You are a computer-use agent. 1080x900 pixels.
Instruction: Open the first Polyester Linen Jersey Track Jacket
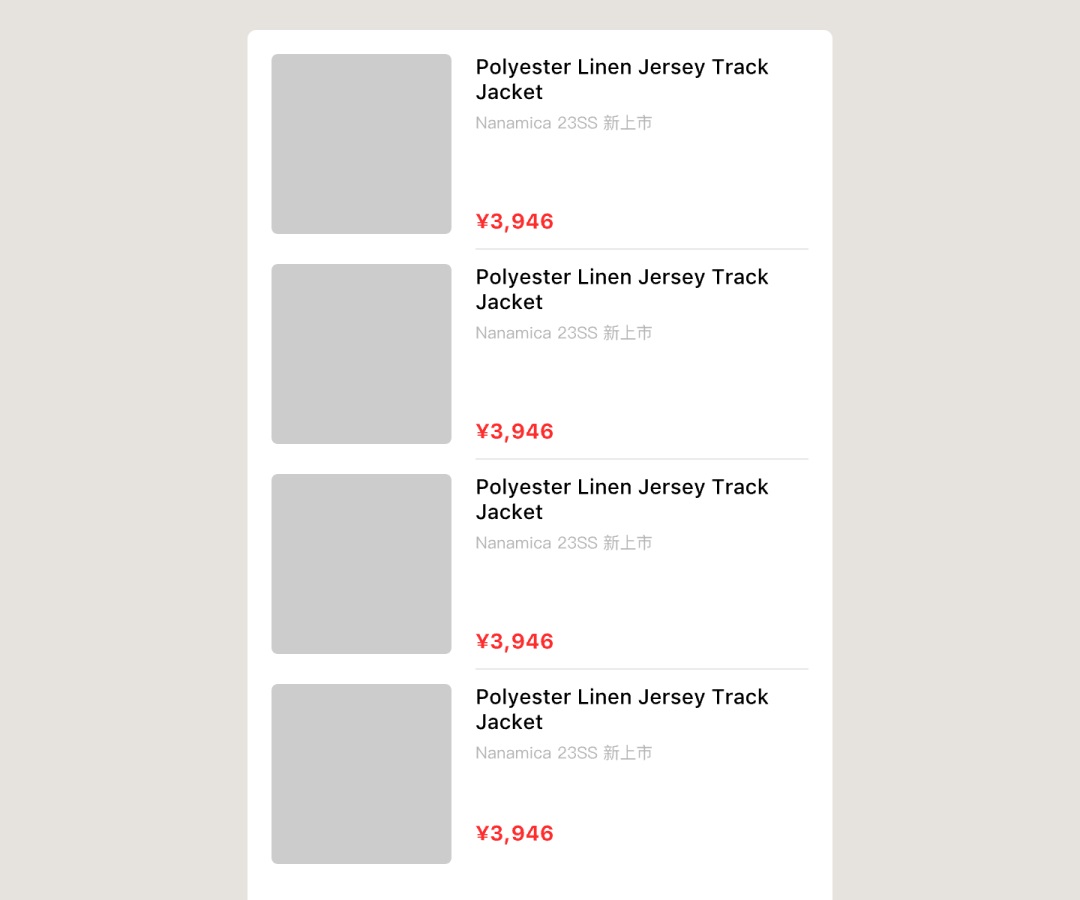tap(621, 80)
